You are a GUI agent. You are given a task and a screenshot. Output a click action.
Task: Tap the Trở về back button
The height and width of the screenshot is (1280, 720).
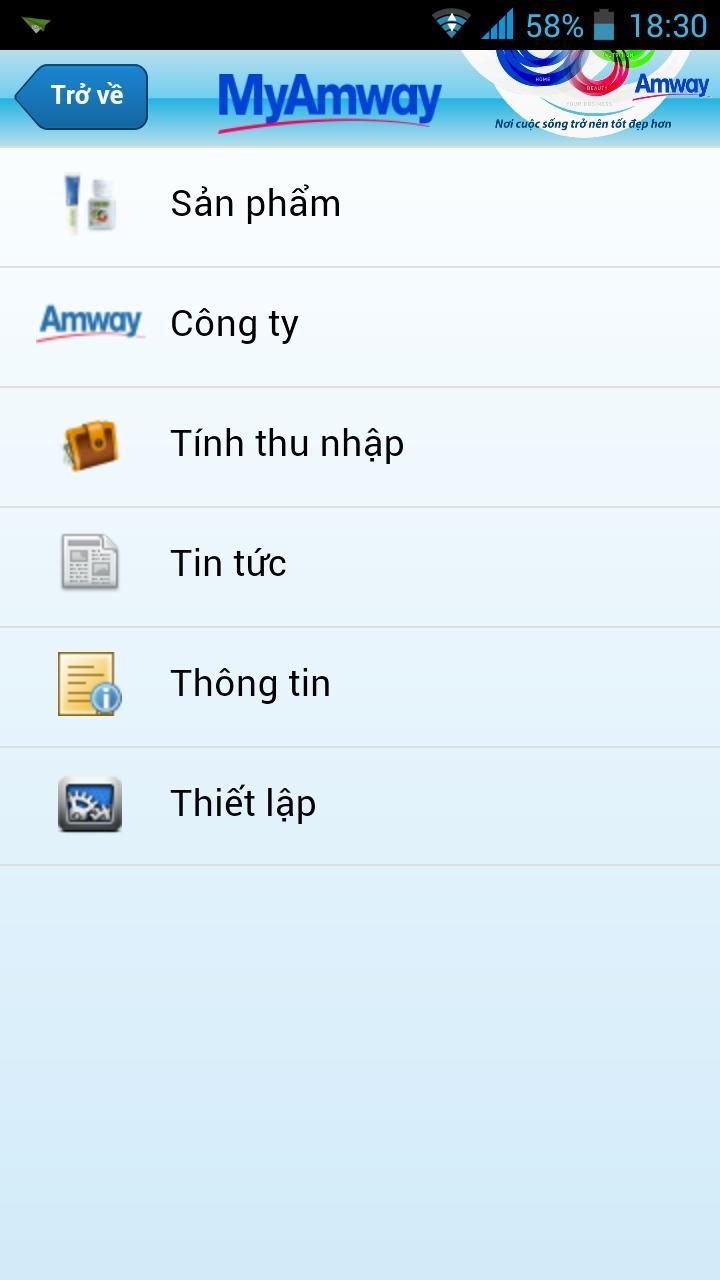(82, 97)
